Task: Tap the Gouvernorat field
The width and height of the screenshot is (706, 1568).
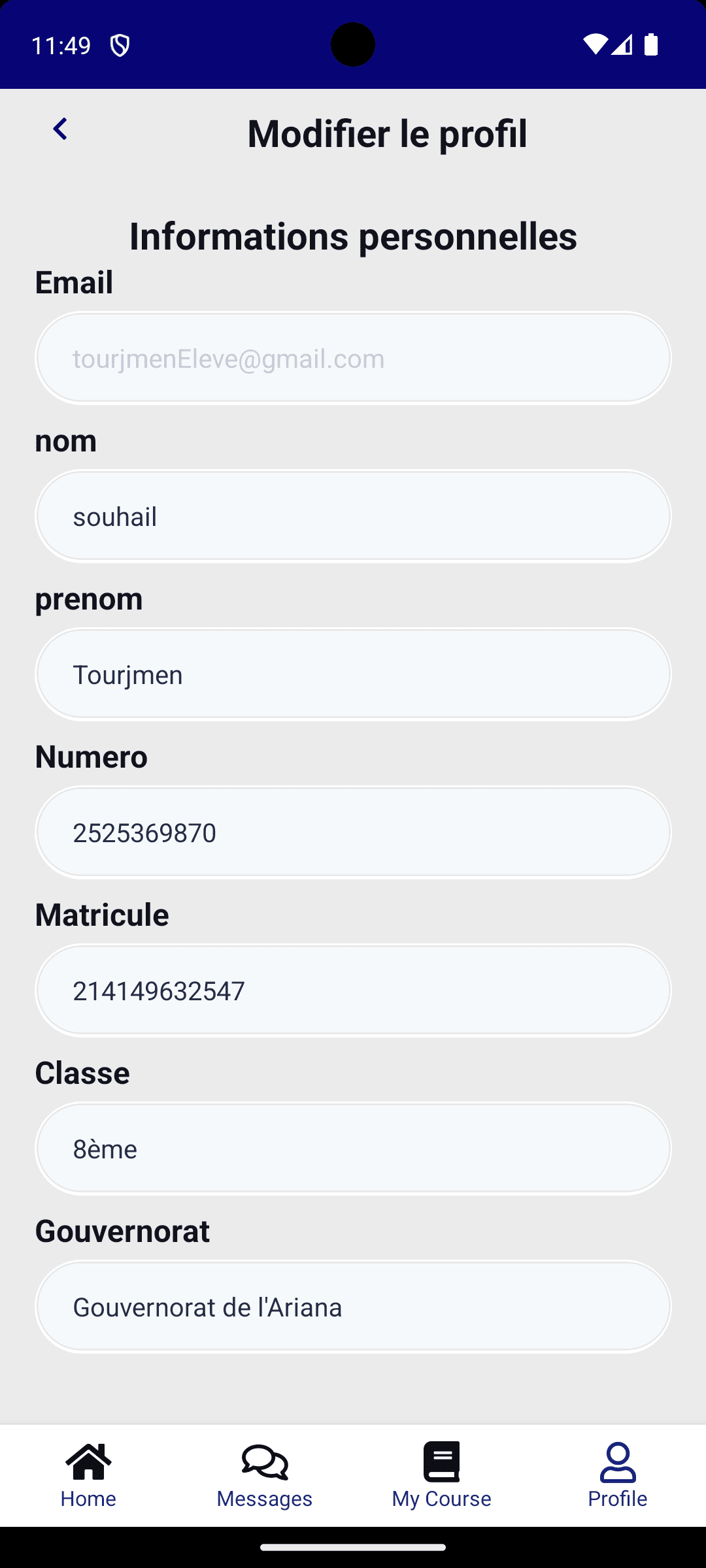Action: tap(353, 1307)
